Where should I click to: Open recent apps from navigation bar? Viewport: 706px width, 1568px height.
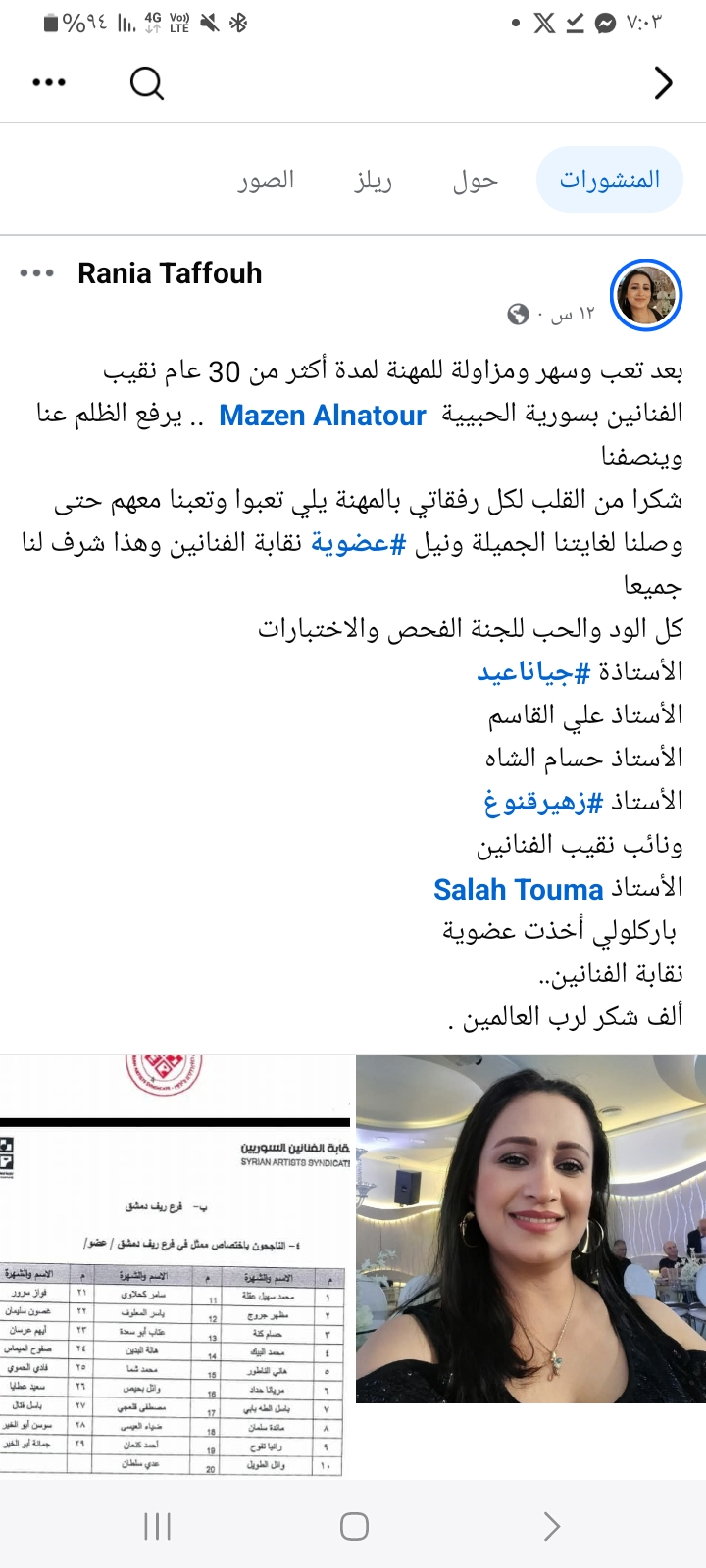(x=157, y=1526)
